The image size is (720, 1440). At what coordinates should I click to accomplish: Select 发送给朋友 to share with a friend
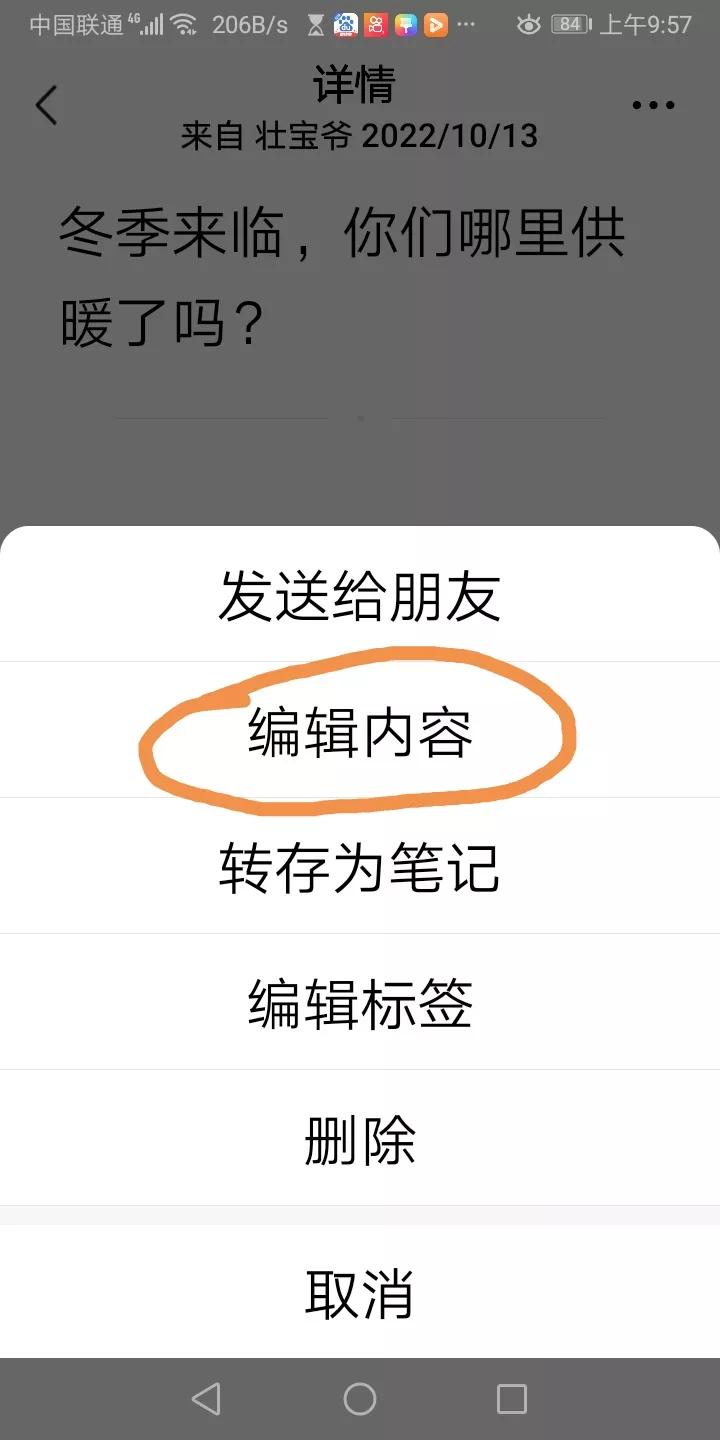click(x=359, y=596)
